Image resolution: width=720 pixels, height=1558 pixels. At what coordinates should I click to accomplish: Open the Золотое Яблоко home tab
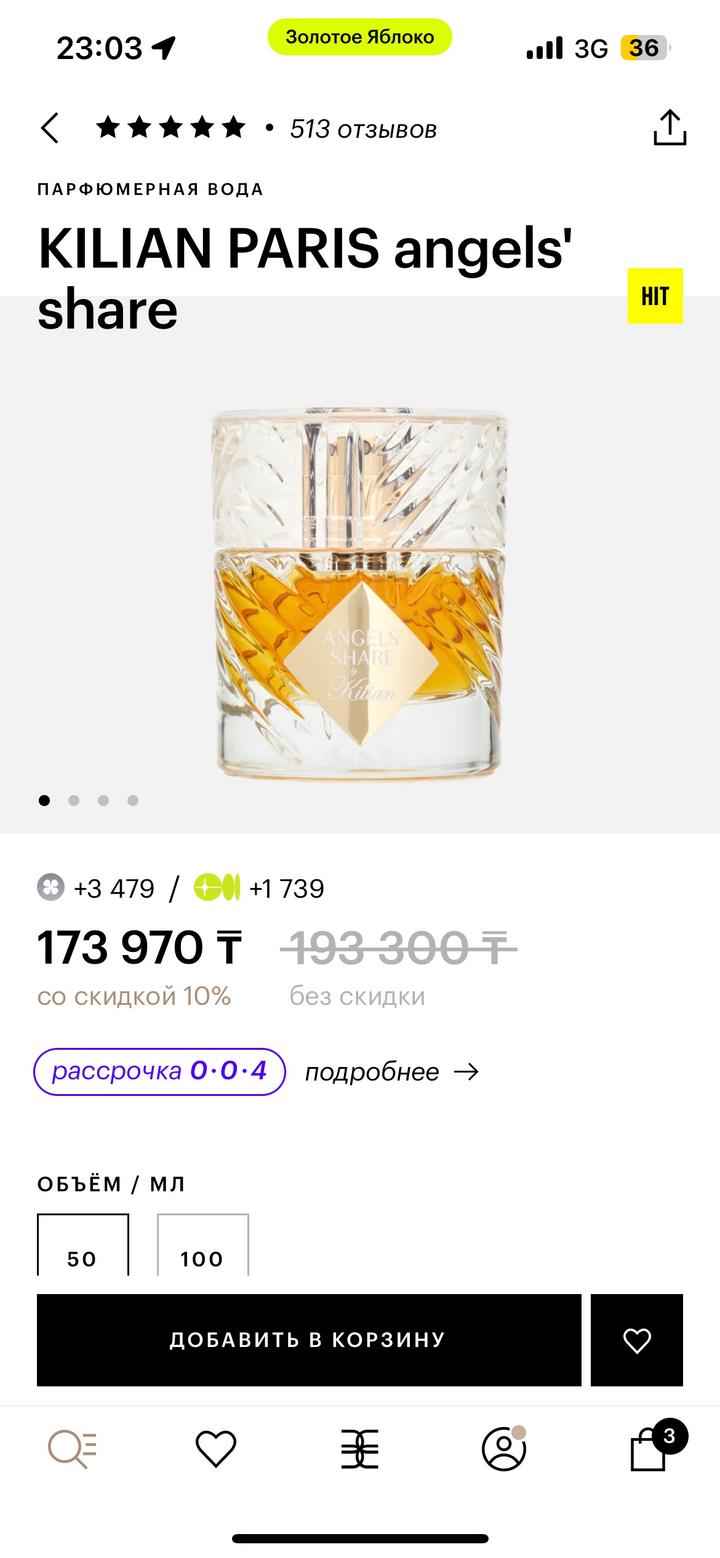(360, 1449)
